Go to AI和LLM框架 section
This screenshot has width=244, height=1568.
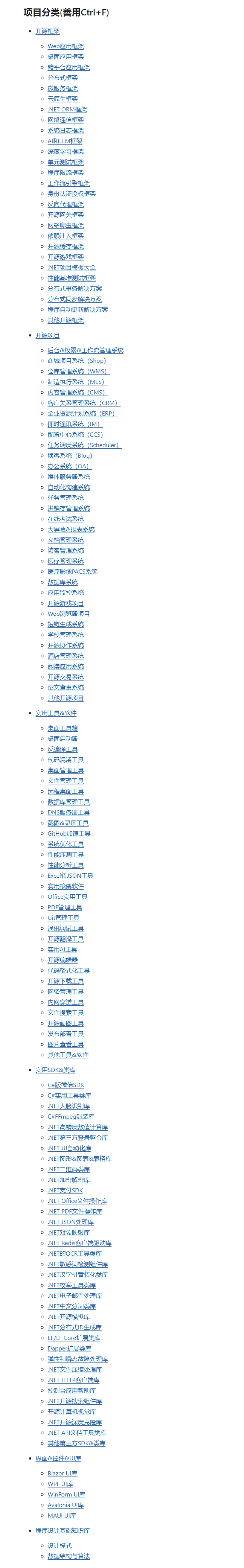[x=64, y=141]
